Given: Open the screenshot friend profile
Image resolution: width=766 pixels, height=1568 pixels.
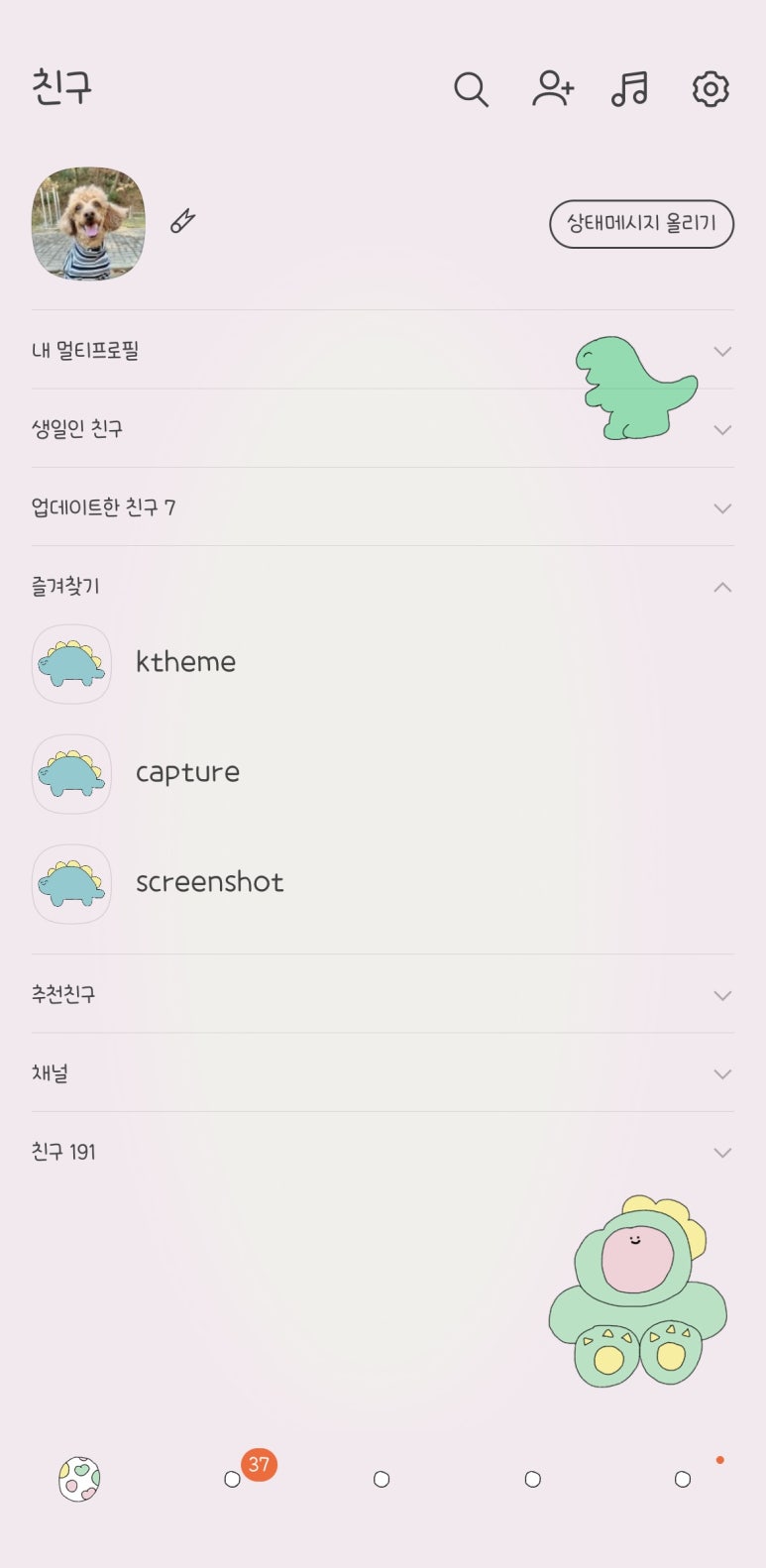Looking at the screenshot, I should point(209,883).
